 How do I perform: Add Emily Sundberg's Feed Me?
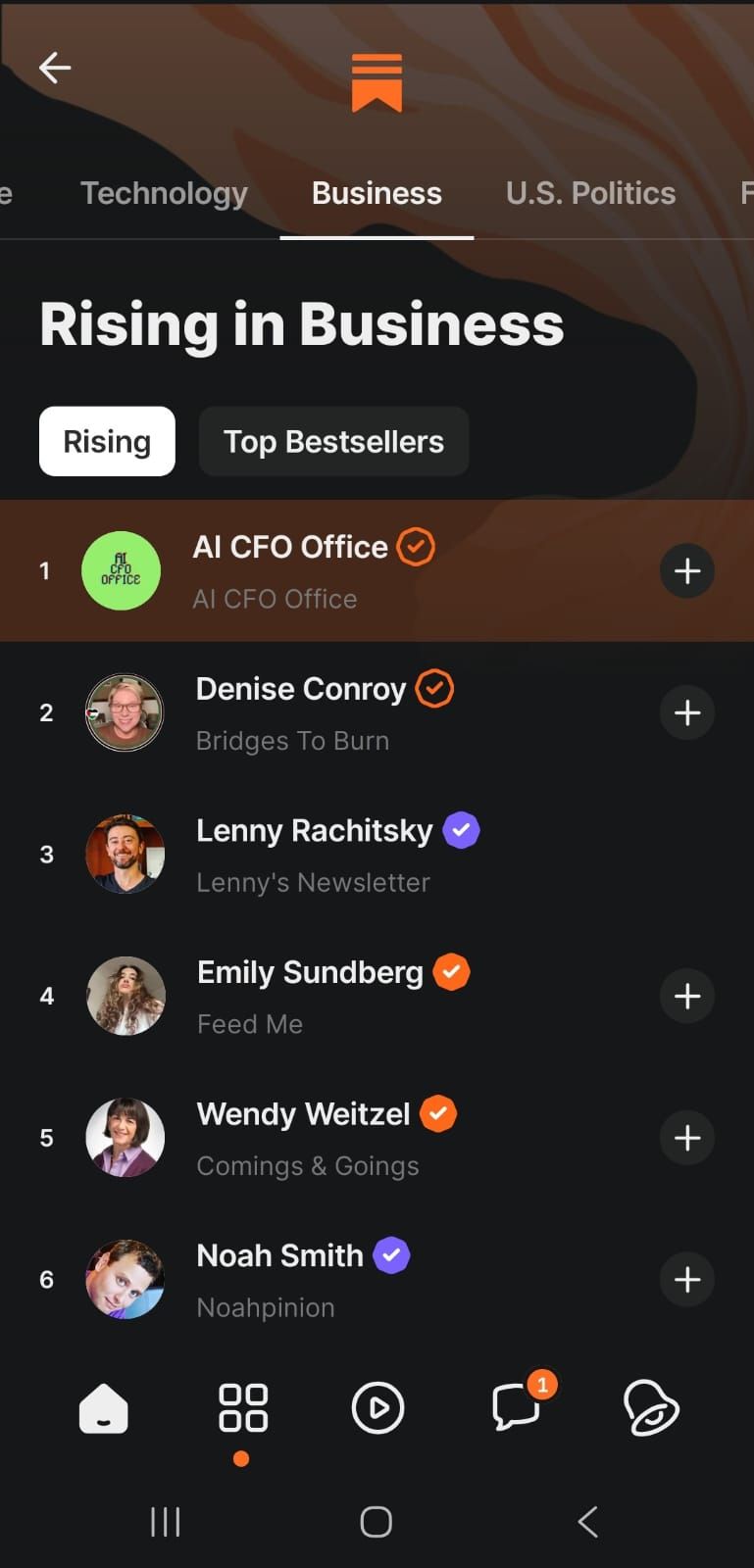coord(686,997)
